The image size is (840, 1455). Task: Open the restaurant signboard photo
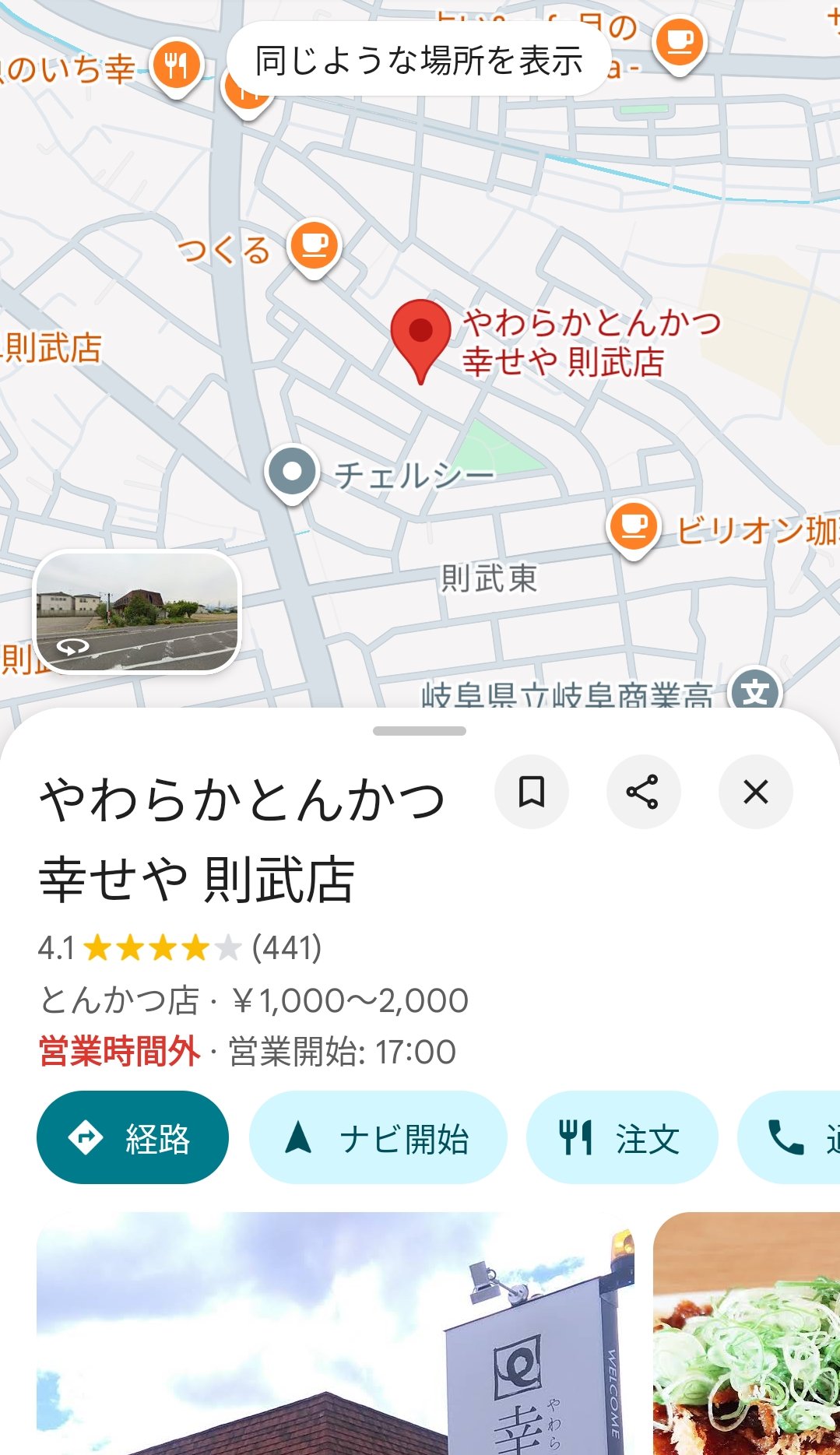[335, 1333]
